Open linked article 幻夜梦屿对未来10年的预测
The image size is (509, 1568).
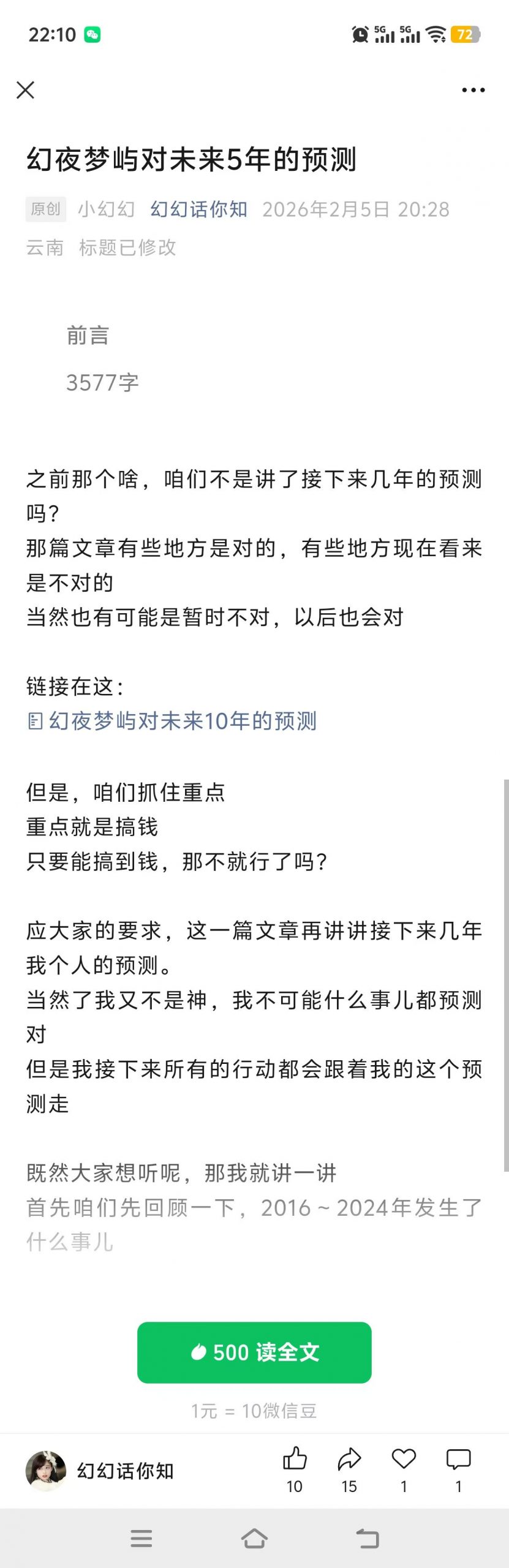182,721
